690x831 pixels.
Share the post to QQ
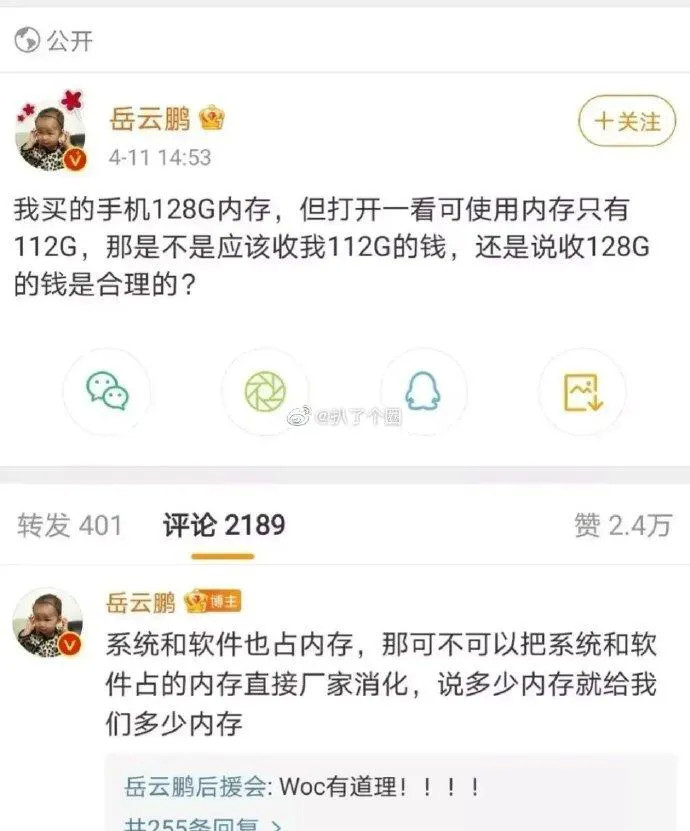(423, 391)
